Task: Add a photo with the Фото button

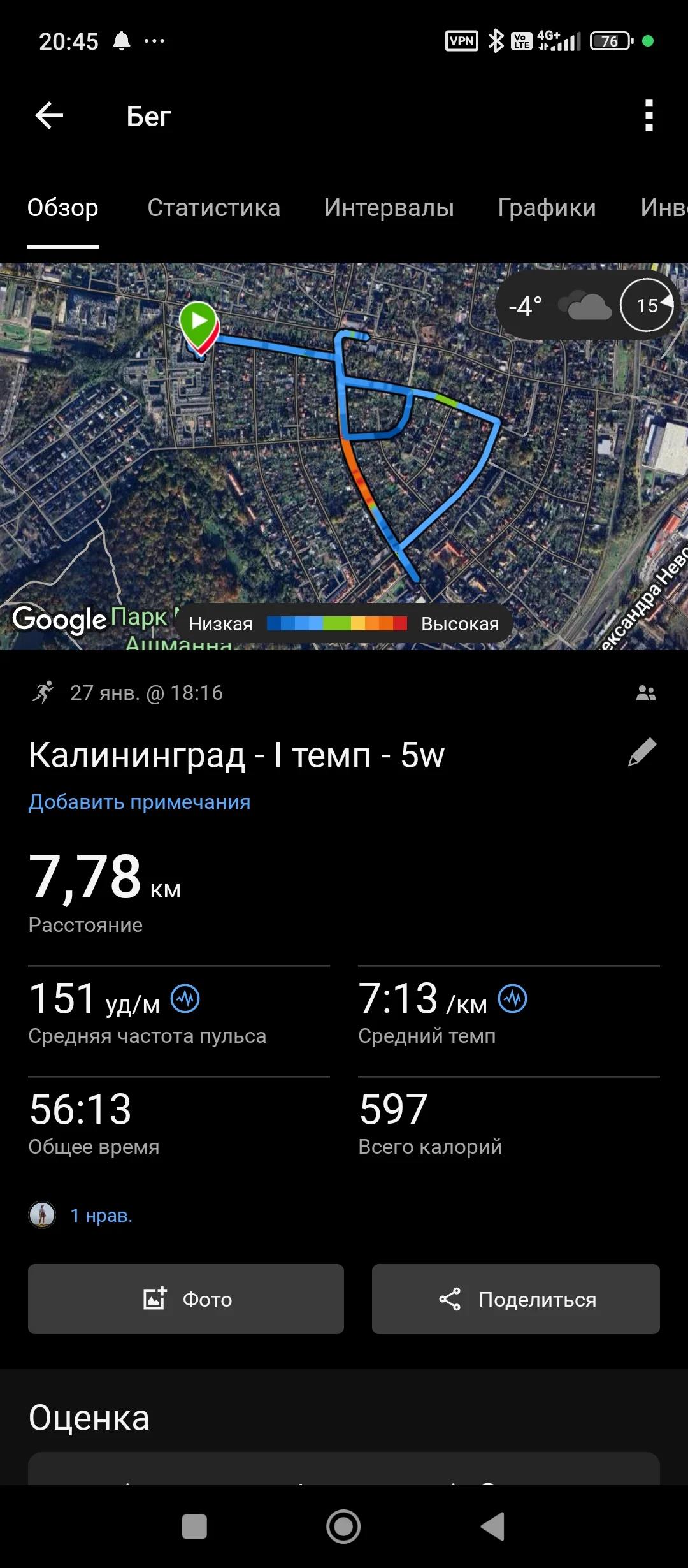Action: pyautogui.click(x=186, y=1299)
